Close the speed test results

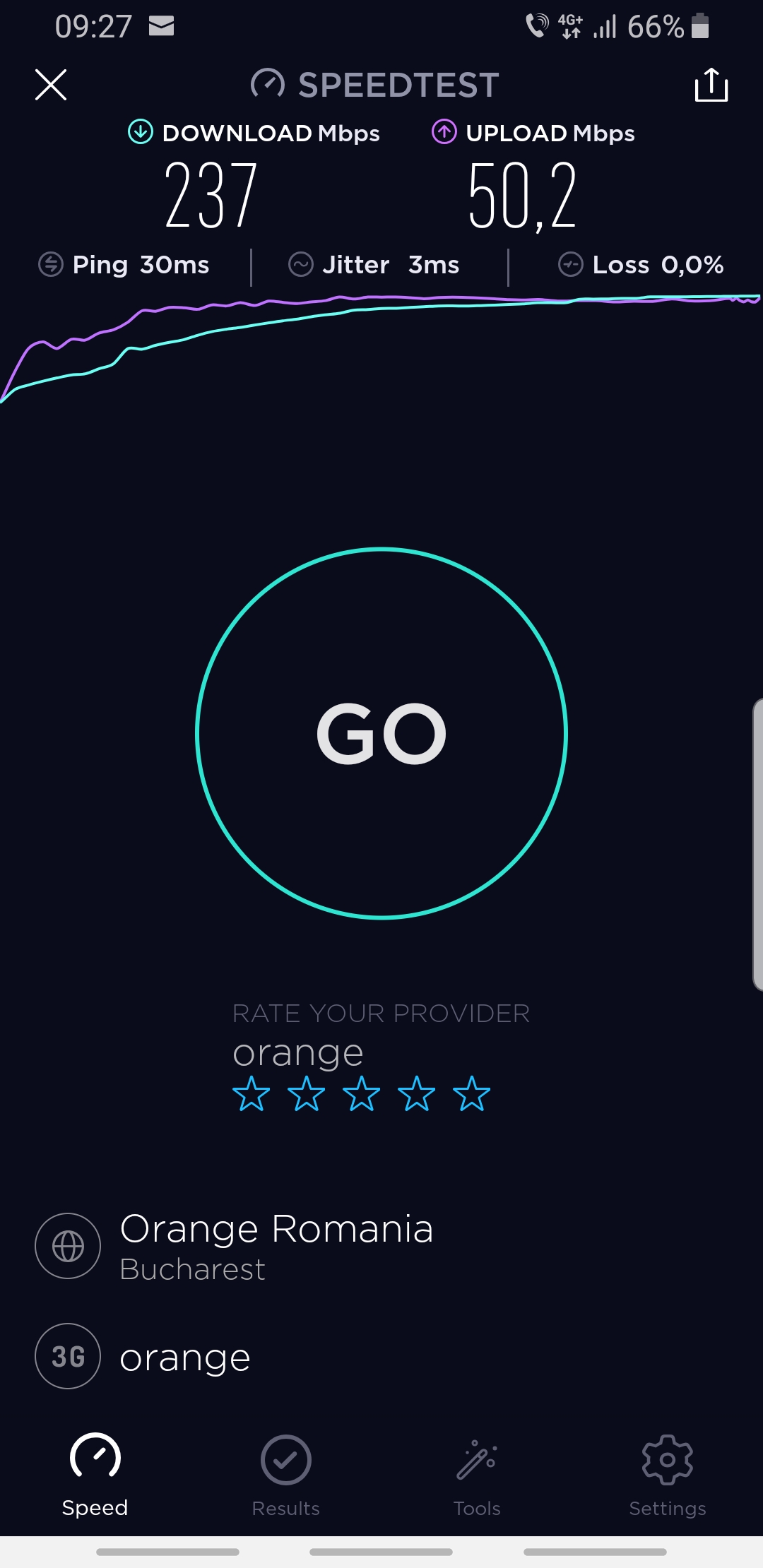(x=51, y=85)
